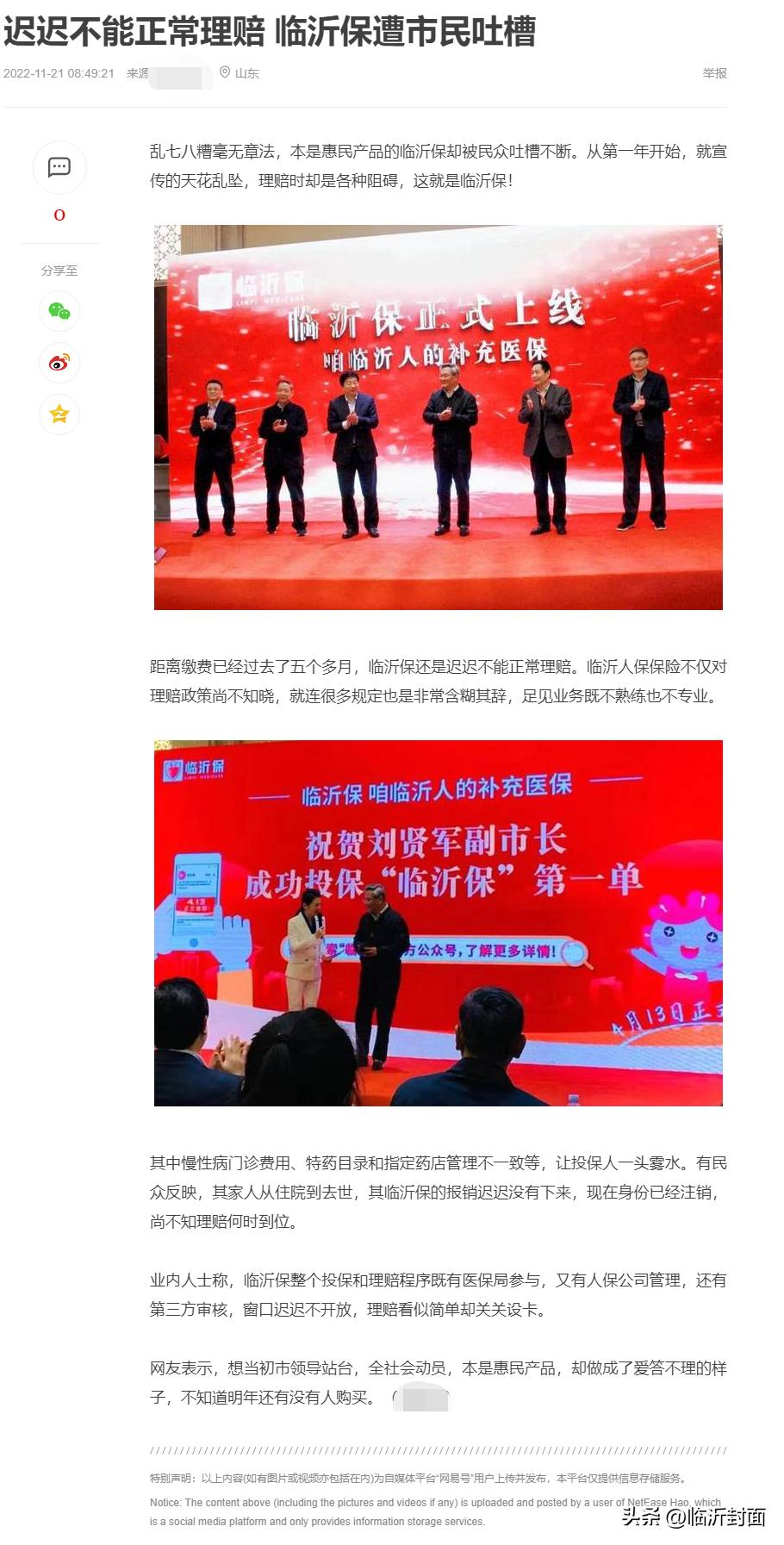The width and height of the screenshot is (784, 1545).
Task: Open comments via the speech bubble icon
Action: [x=59, y=168]
